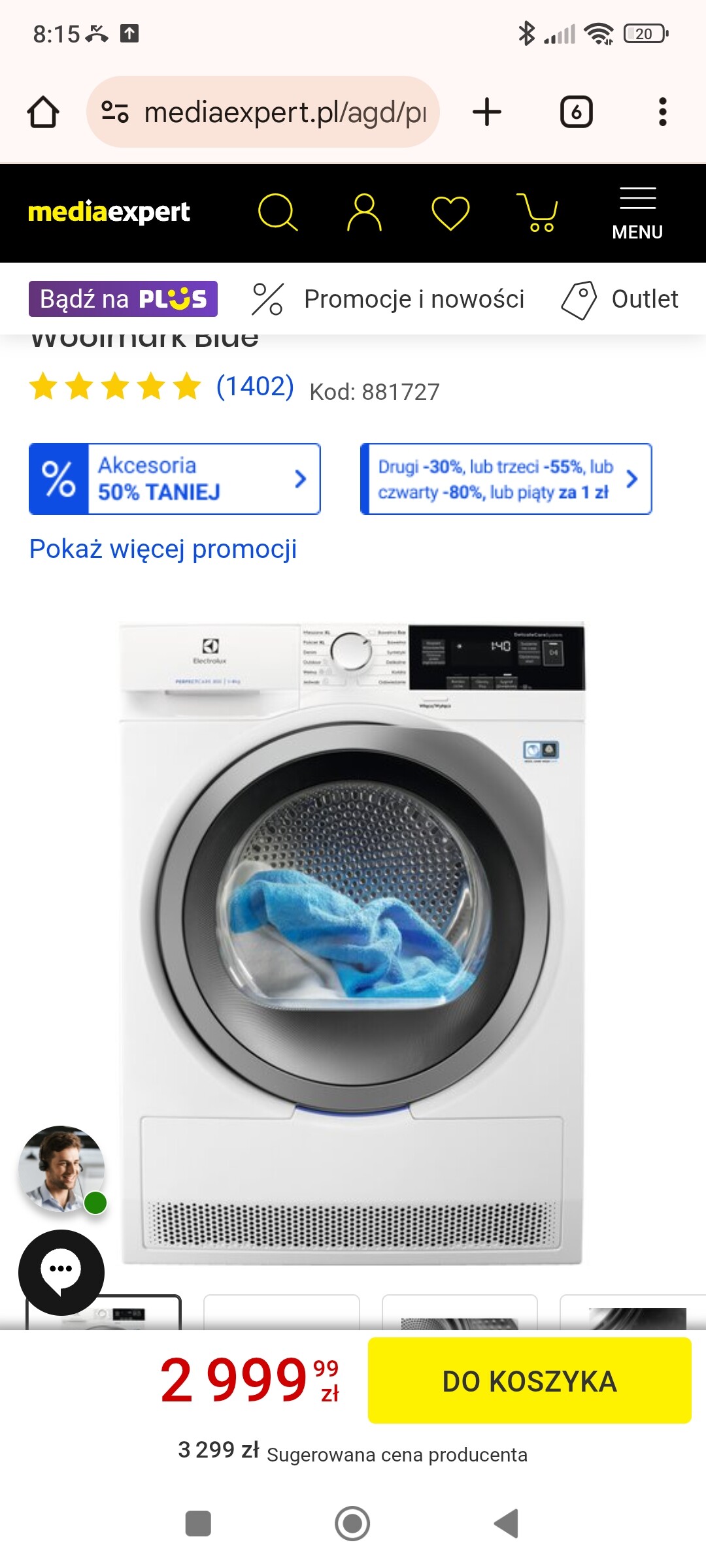Go to the mediaexpert homepage via the logo
The width and height of the screenshot is (706, 1568).
[x=109, y=212]
